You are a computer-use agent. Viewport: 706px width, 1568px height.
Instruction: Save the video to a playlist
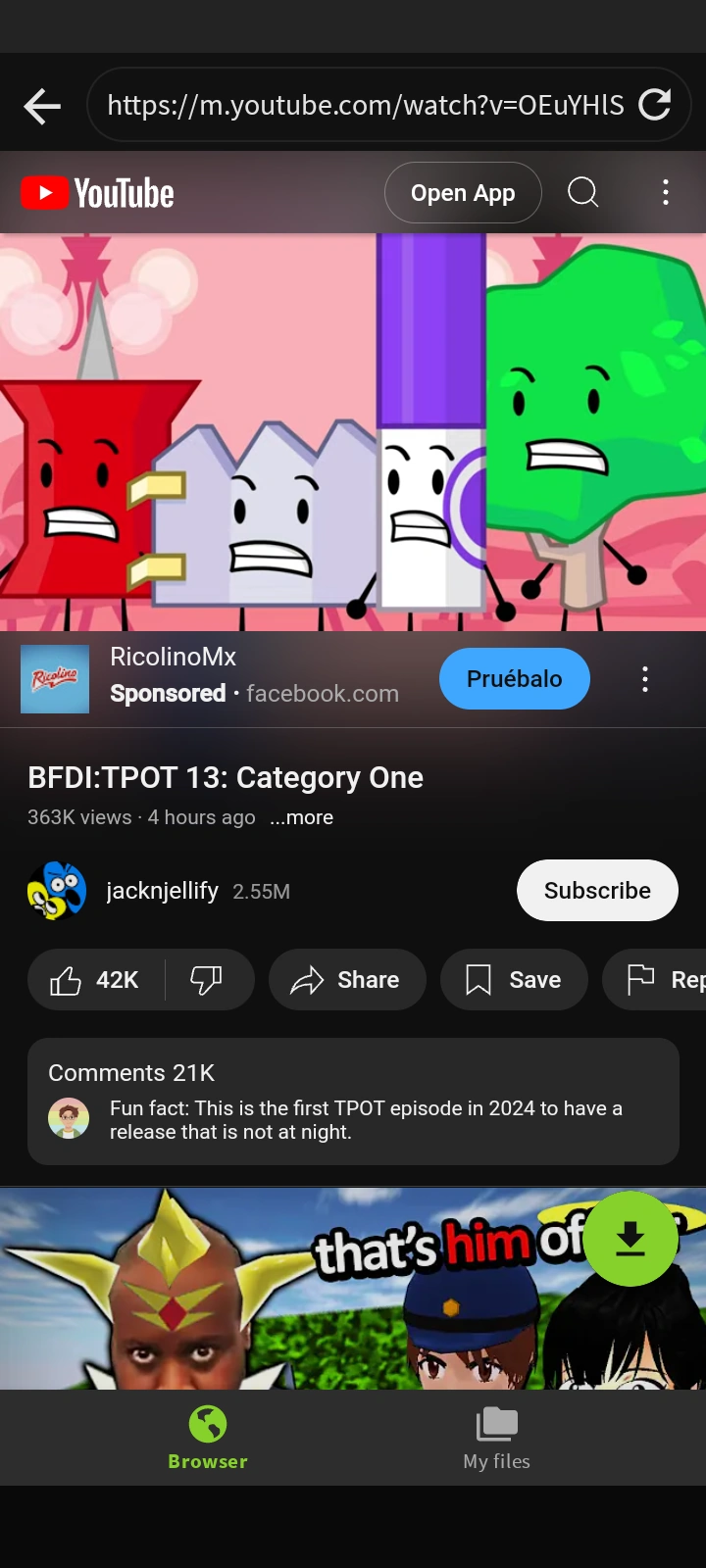click(514, 980)
